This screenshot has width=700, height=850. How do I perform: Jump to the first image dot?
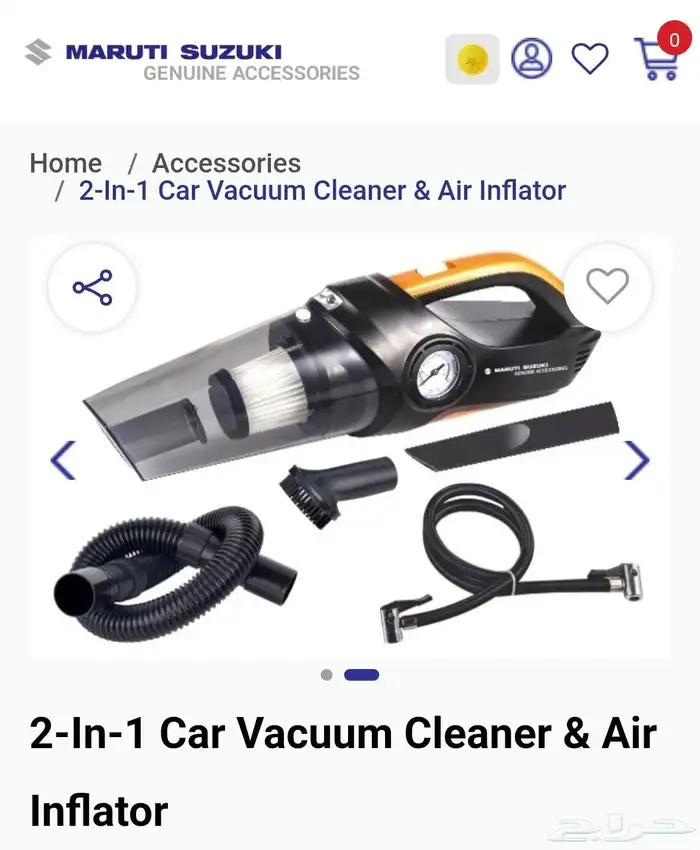(x=326, y=675)
